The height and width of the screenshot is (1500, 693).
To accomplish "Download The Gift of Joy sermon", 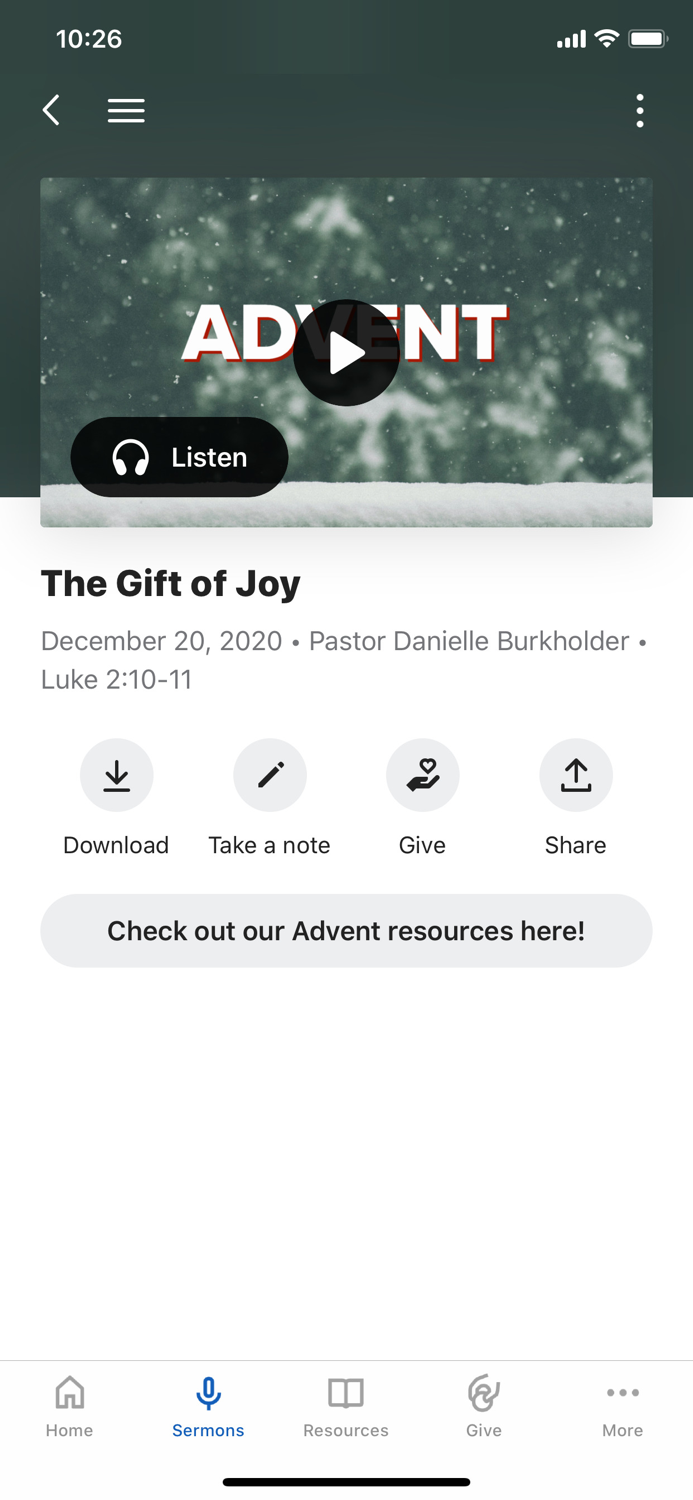I will coord(116,775).
